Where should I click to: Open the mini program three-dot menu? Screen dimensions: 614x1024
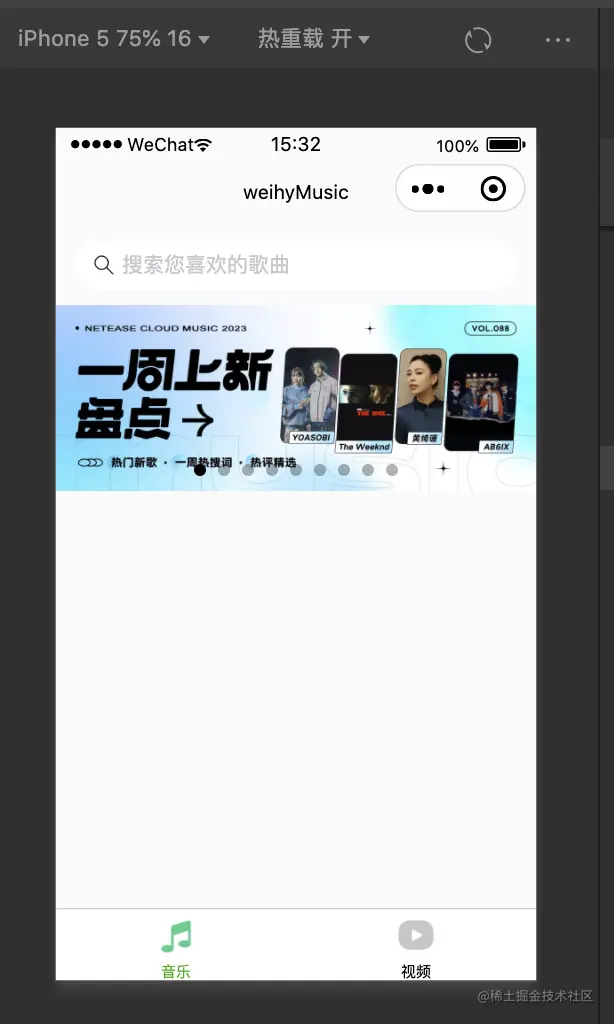click(428, 189)
